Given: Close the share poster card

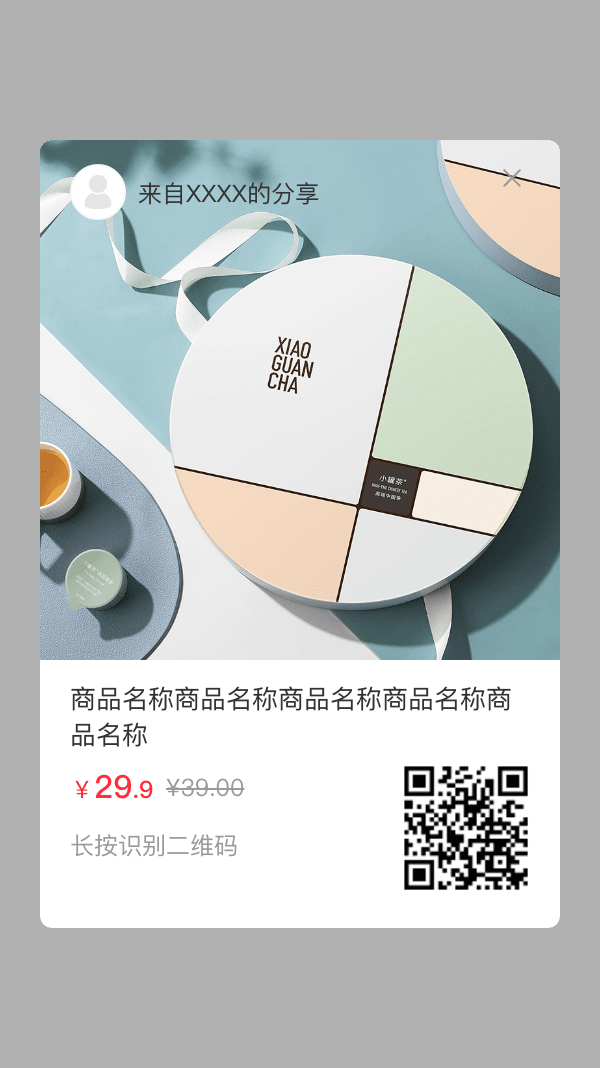Looking at the screenshot, I should (x=512, y=179).
